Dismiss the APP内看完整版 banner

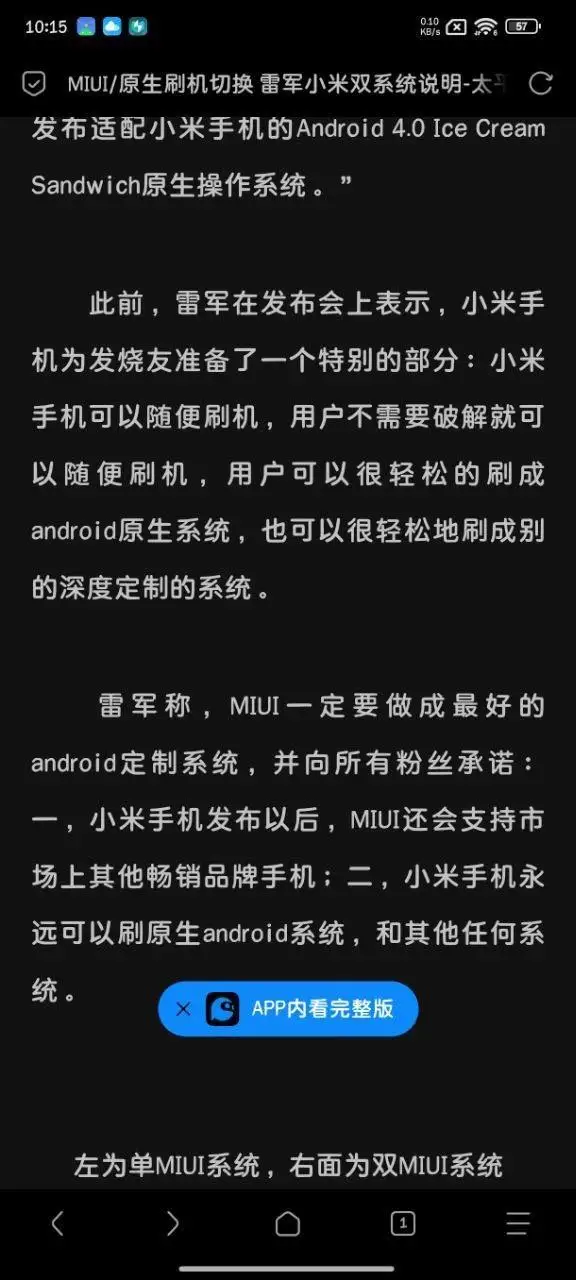(183, 1009)
